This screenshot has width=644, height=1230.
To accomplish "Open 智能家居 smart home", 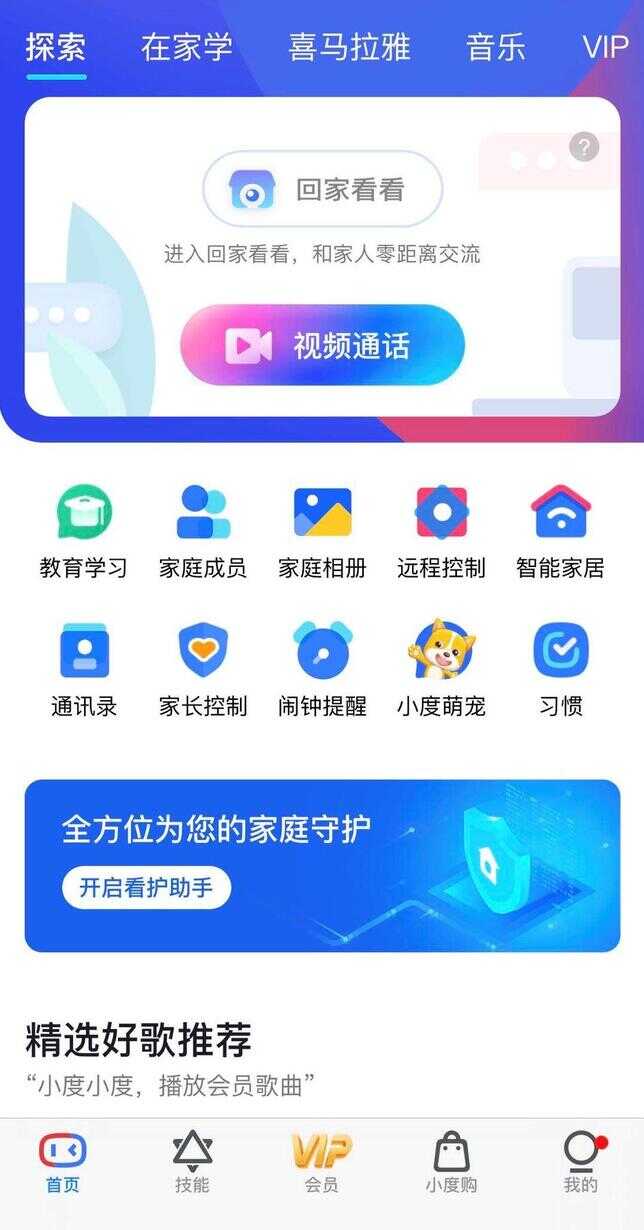I will pyautogui.click(x=560, y=530).
